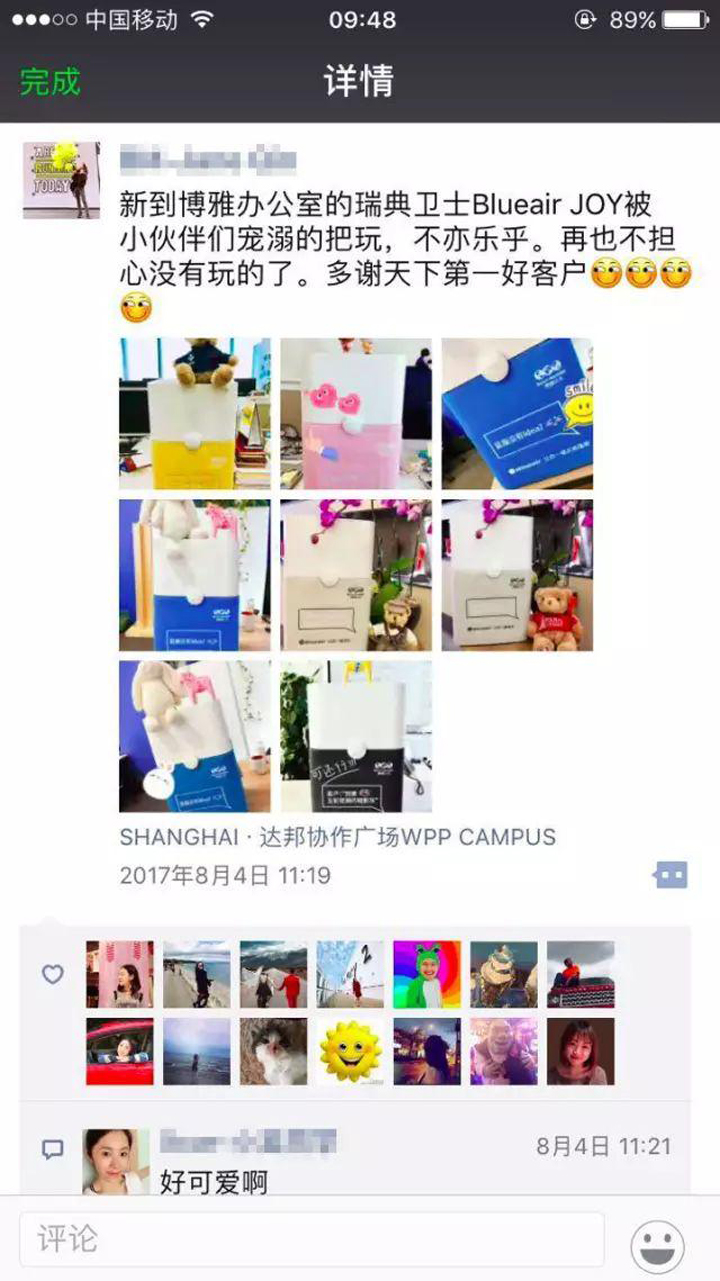
Task: Open the avatar of the 好可爱啊 commenter
Action: tap(116, 1161)
